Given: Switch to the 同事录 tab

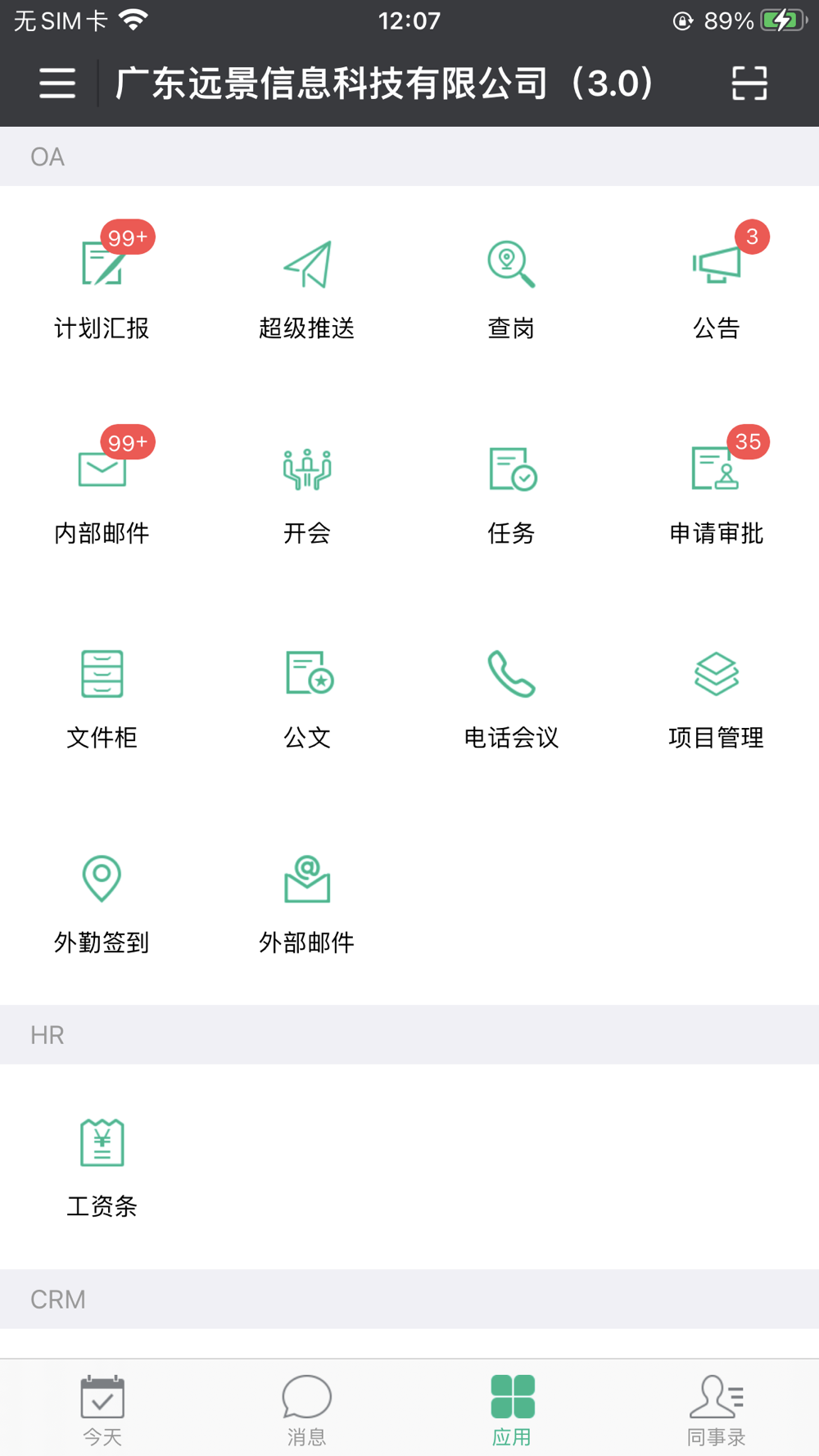Looking at the screenshot, I should coord(717,1410).
